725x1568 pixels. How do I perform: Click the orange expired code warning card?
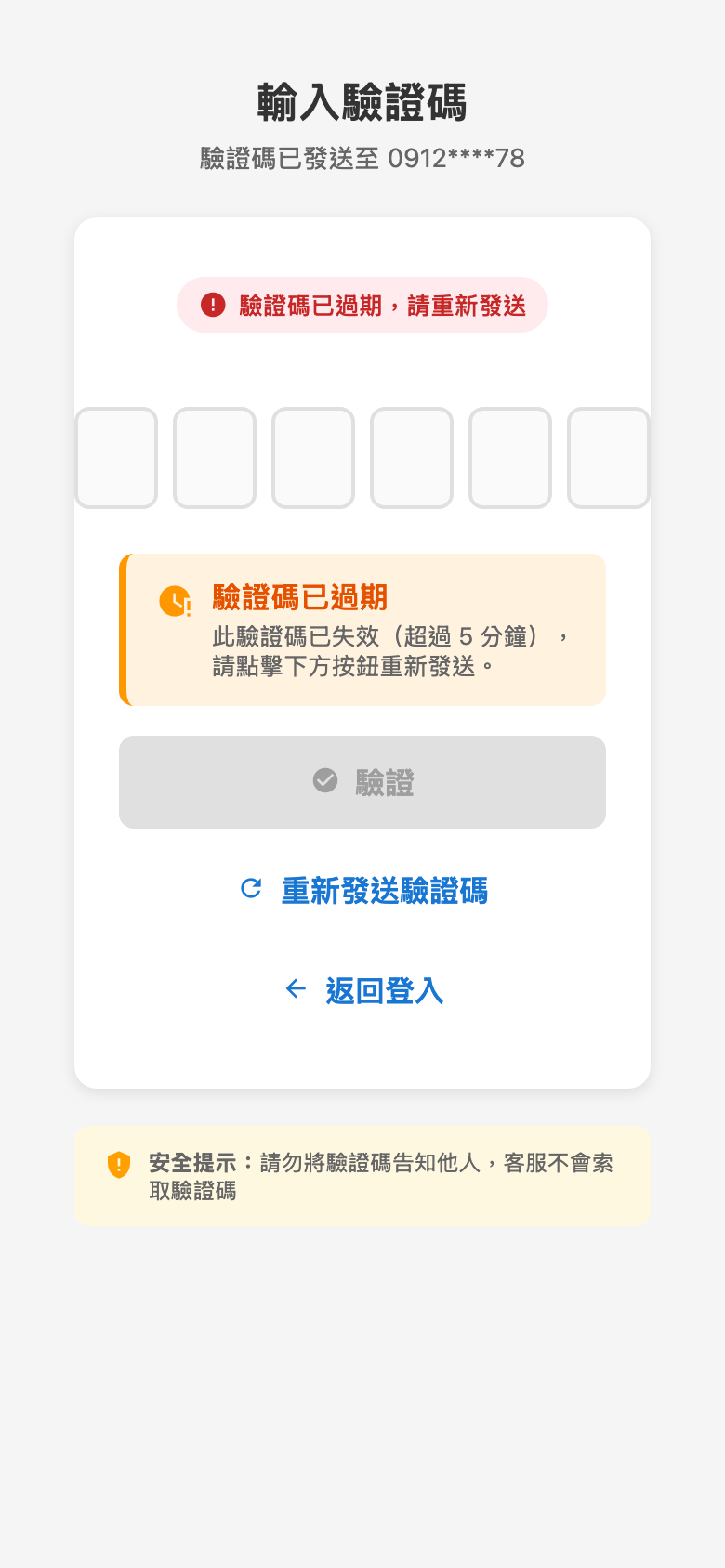[x=362, y=629]
